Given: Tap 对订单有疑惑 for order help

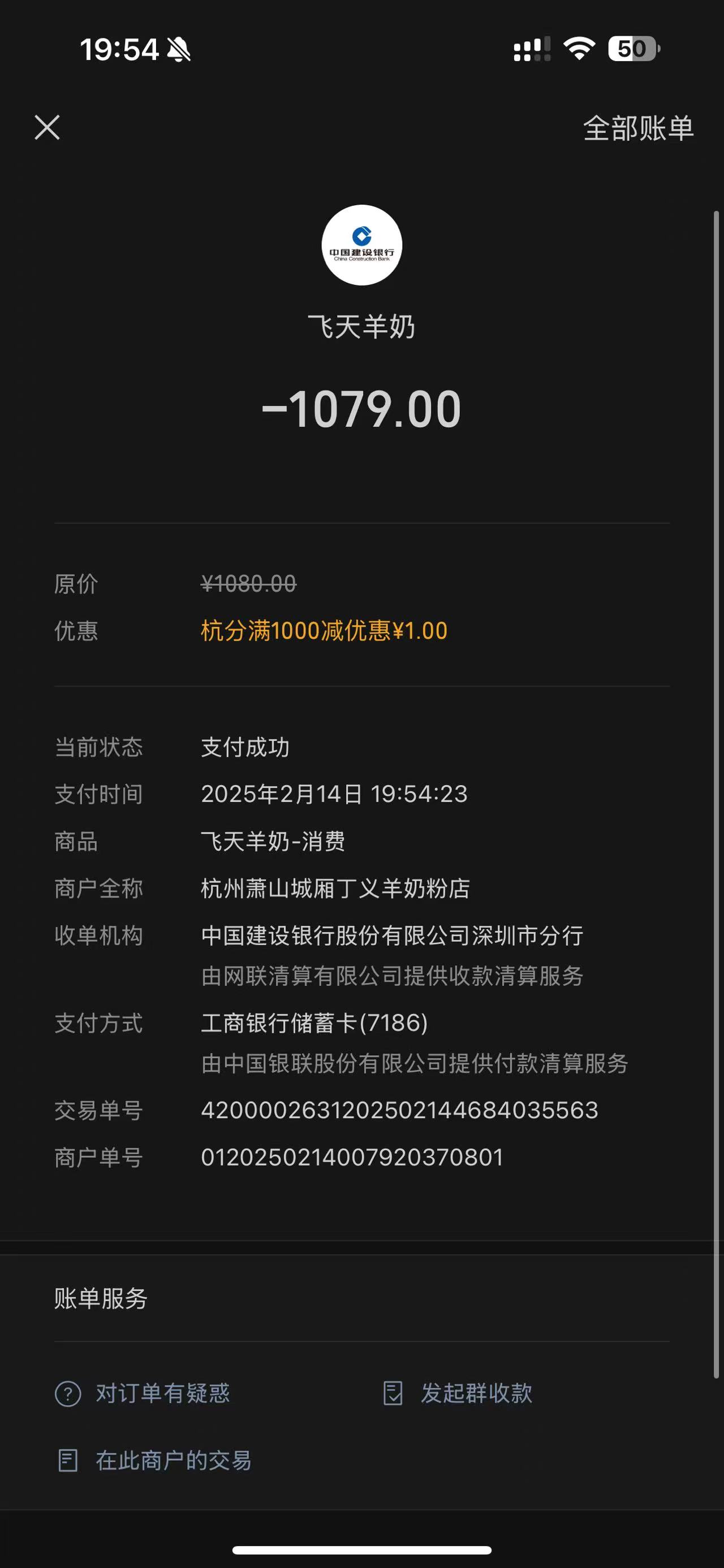Looking at the screenshot, I should point(143,1393).
